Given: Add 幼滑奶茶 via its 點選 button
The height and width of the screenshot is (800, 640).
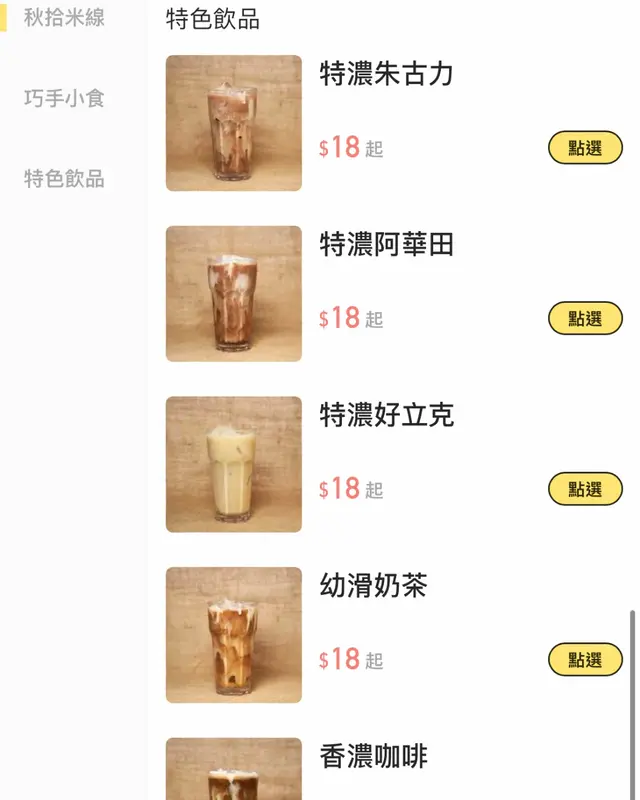Looking at the screenshot, I should [x=585, y=660].
